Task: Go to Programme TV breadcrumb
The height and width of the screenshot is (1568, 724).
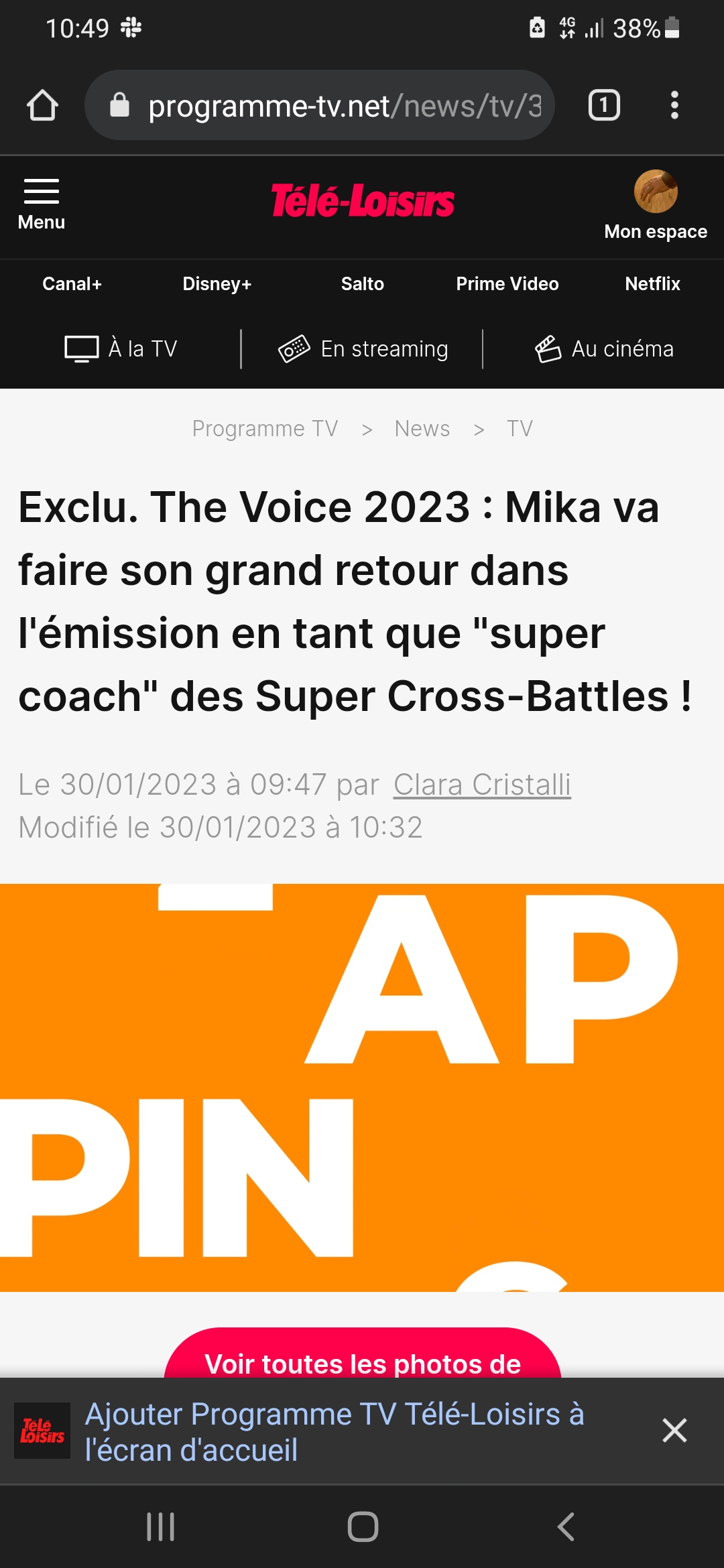Action: pos(265,429)
